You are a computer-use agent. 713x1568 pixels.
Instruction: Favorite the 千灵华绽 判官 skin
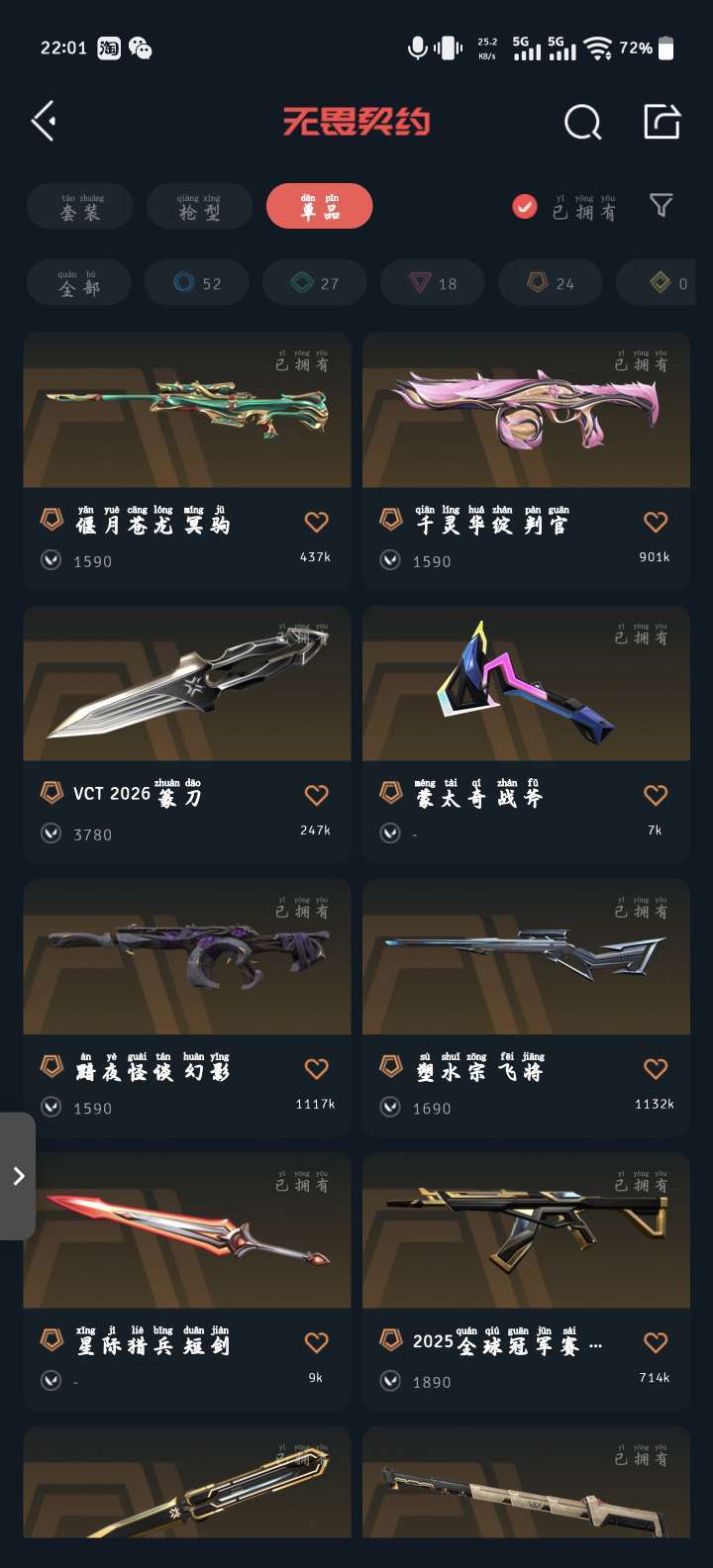656,522
